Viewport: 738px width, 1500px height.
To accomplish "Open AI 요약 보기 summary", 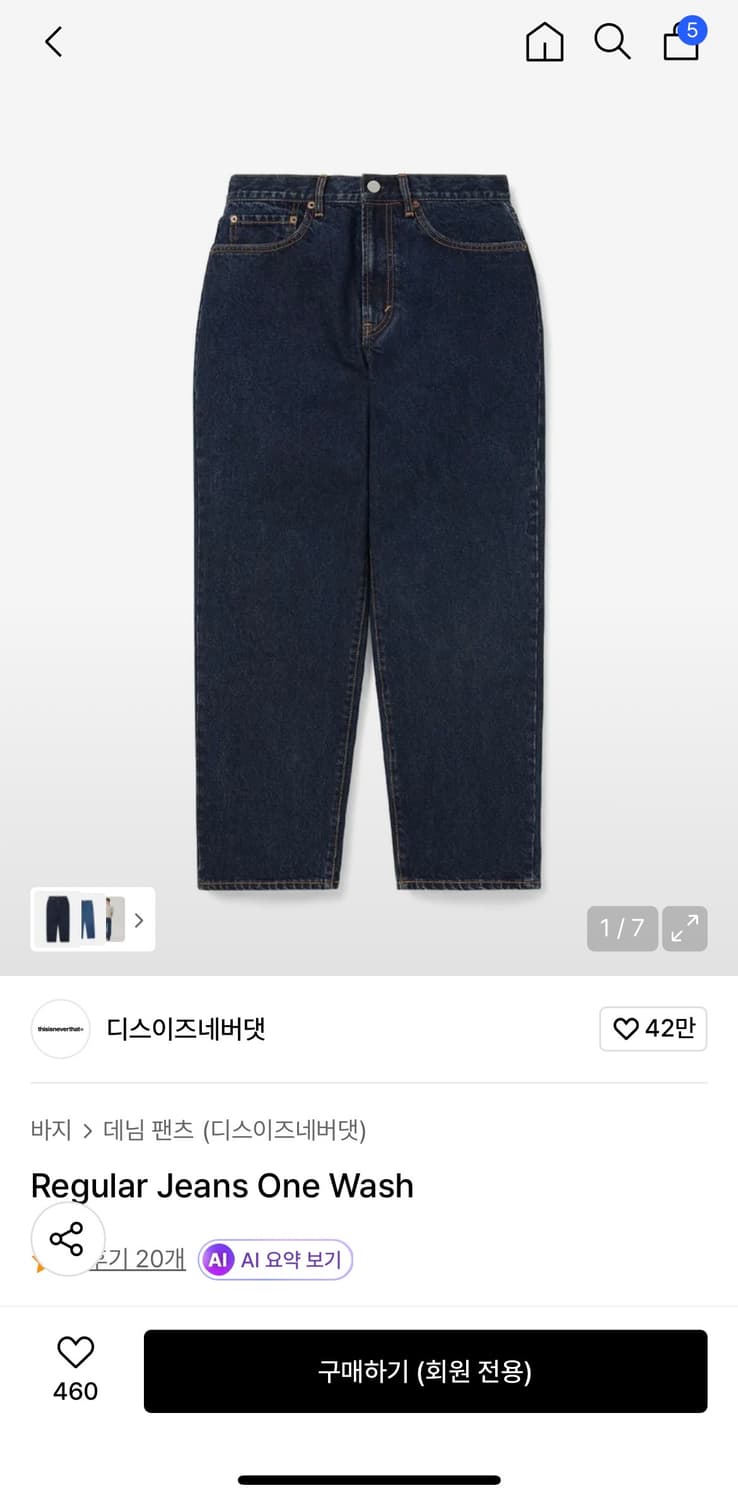I will coord(275,1259).
